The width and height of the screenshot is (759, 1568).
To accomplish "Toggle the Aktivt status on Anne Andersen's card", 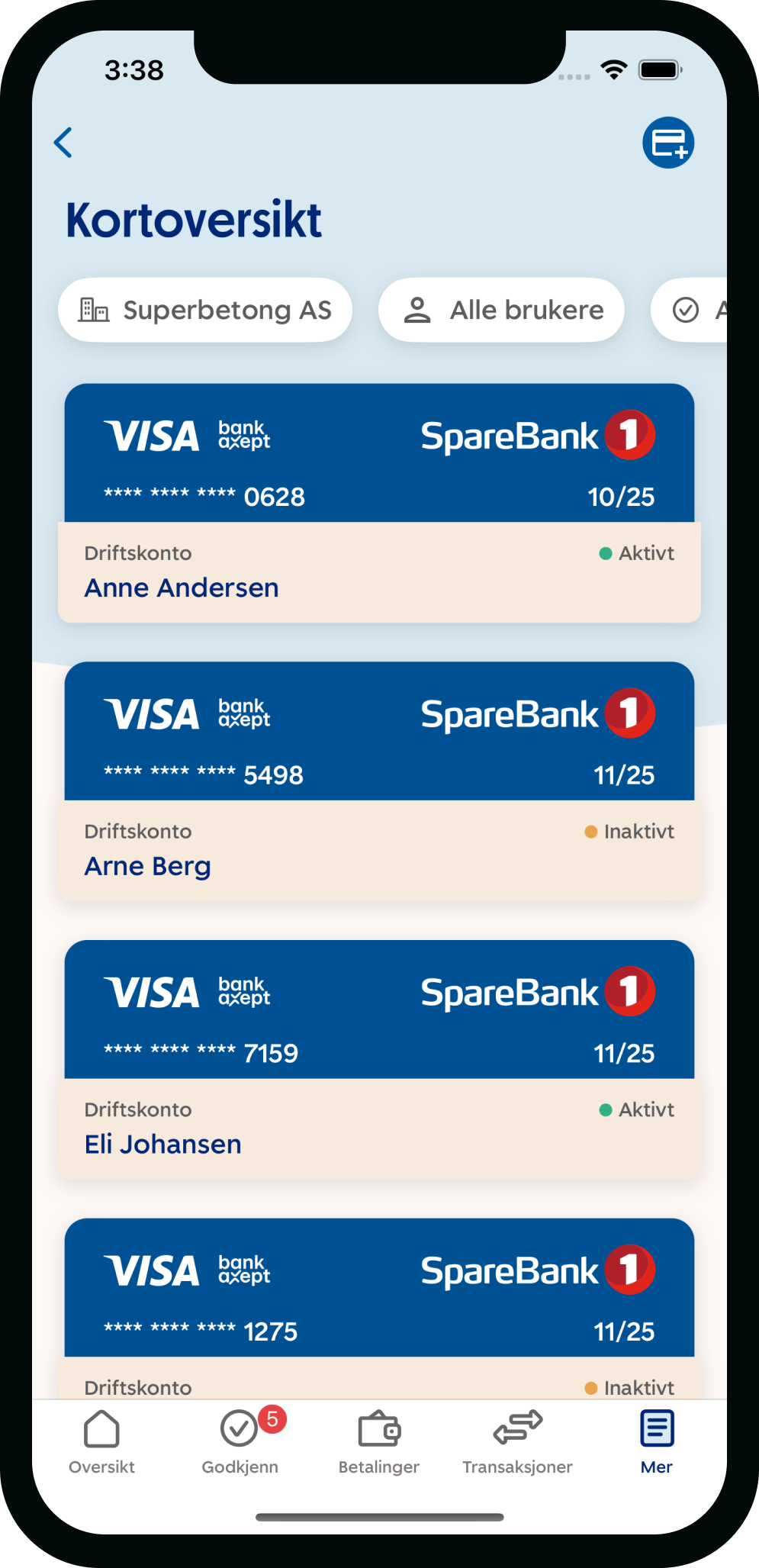I will pyautogui.click(x=636, y=552).
